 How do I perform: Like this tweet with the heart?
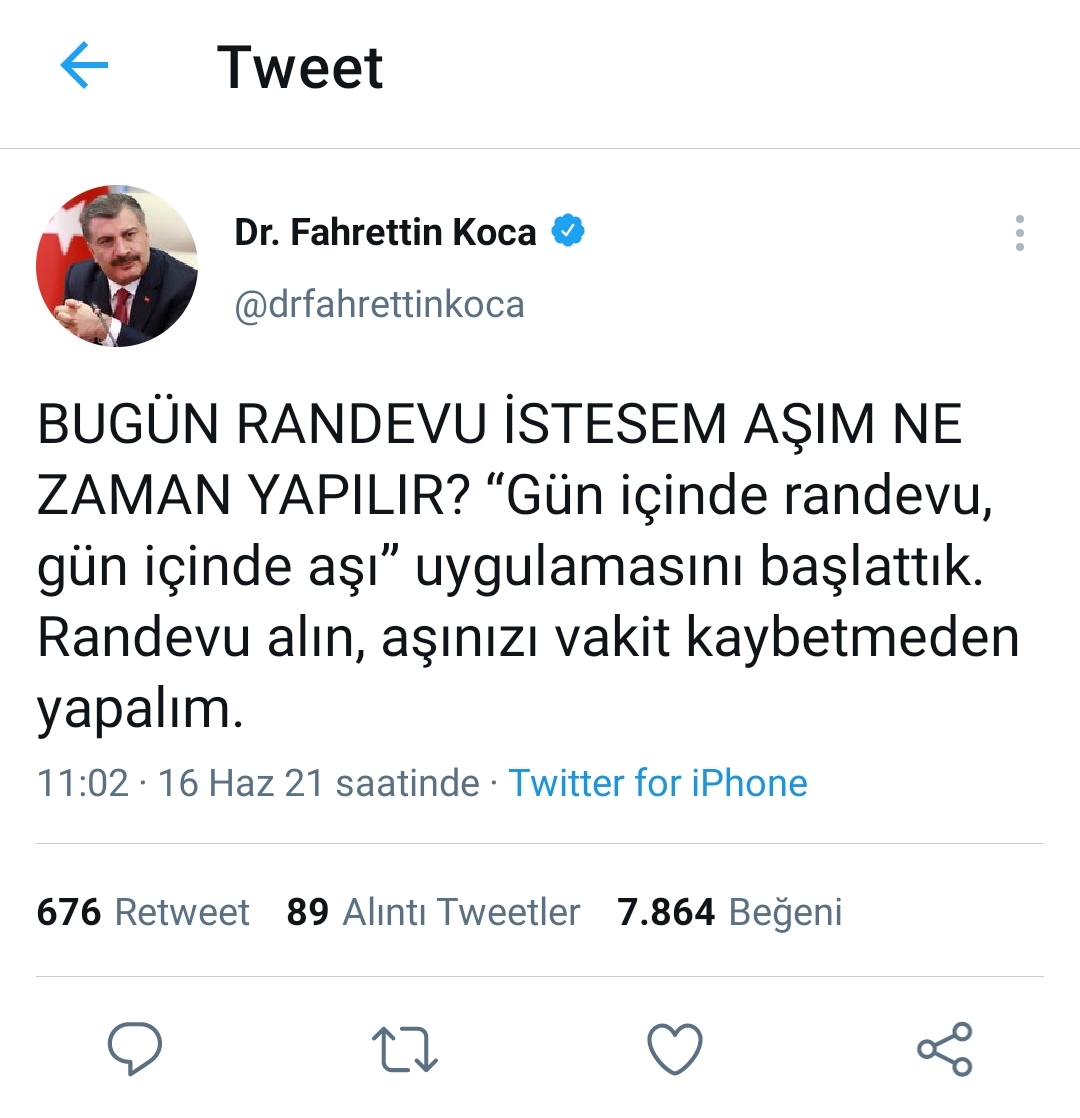(675, 1049)
